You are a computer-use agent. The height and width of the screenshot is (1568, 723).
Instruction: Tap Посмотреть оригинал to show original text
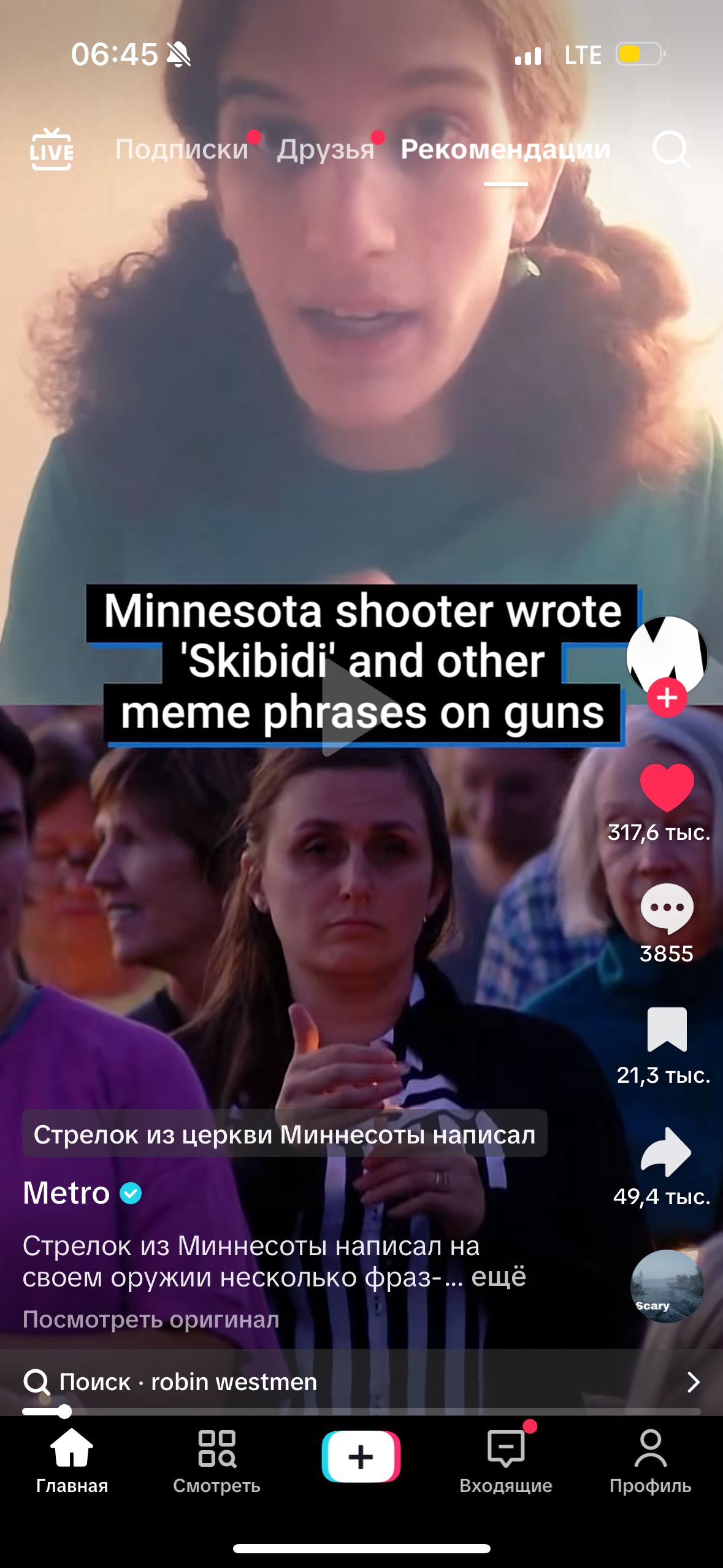pos(151,1319)
